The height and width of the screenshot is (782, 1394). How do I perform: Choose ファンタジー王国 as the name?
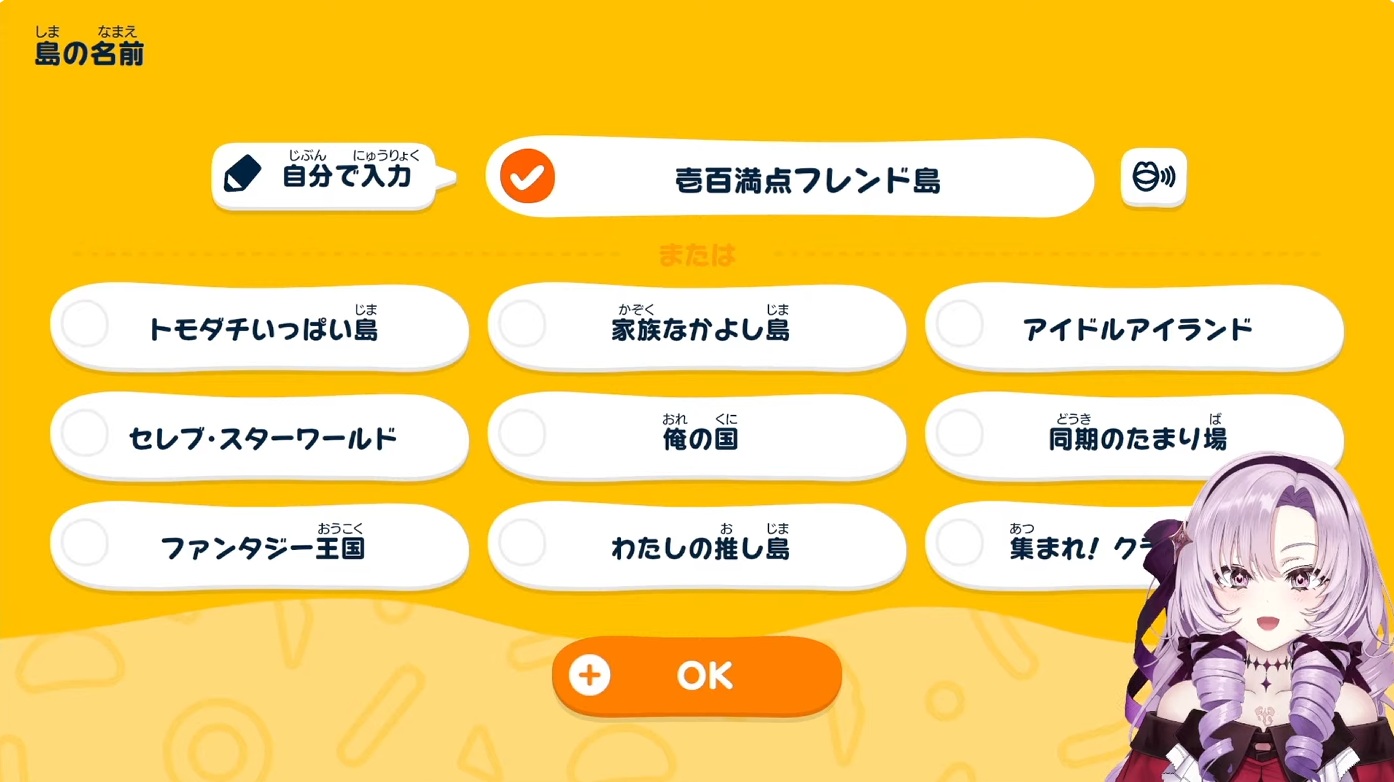click(260, 546)
